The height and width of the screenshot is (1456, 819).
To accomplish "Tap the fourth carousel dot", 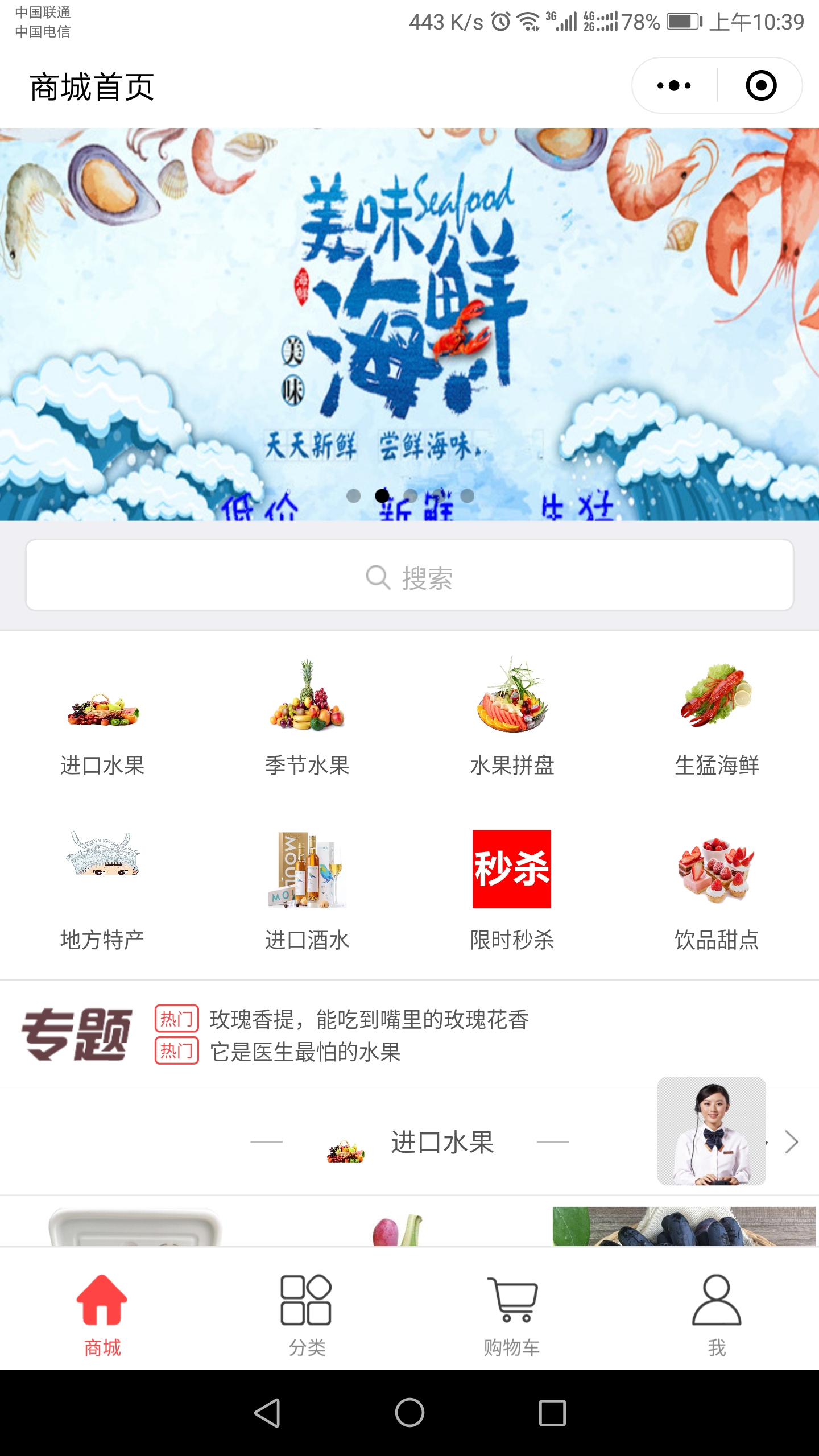I will point(439,495).
